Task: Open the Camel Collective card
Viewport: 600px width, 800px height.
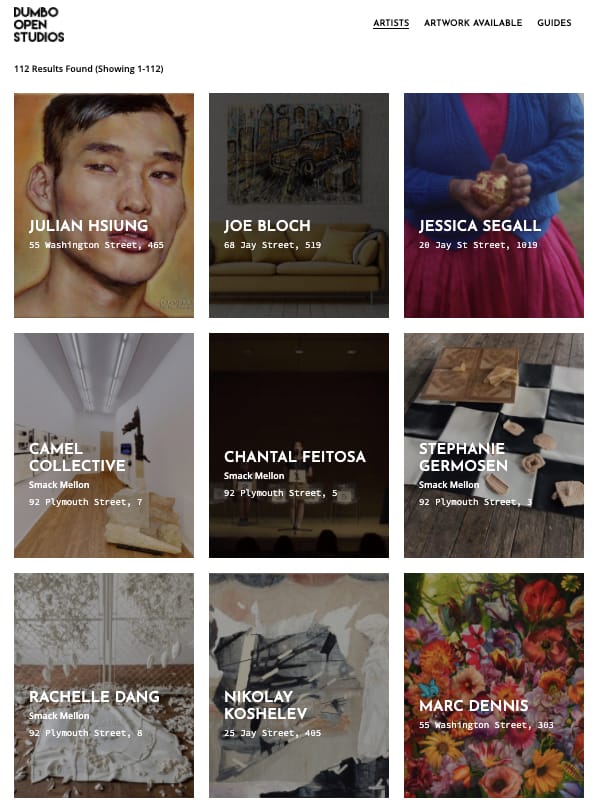Action: coord(104,446)
